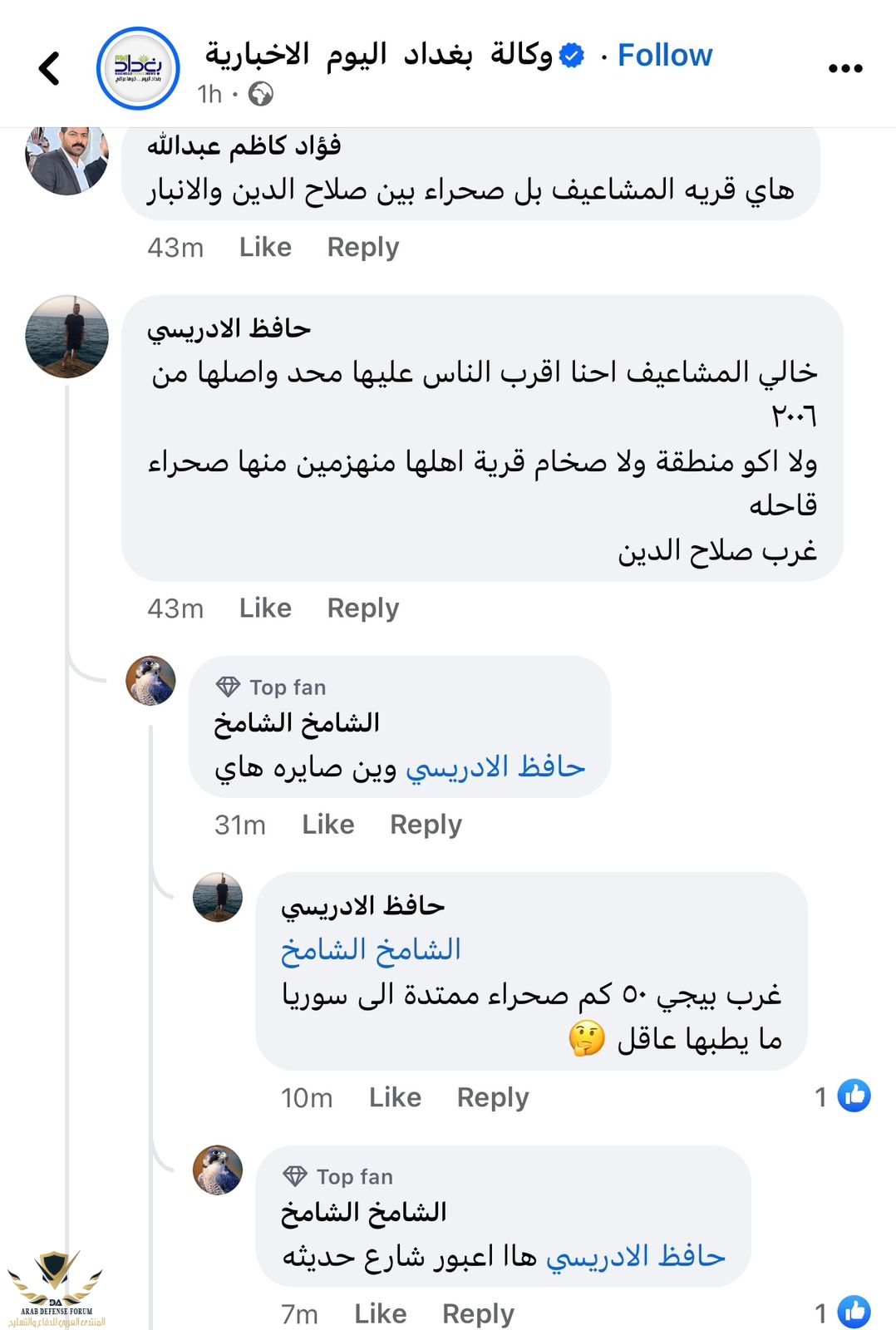
Task: Open mentioned حافظ الادريسي link in 7m reply
Action: click(636, 1256)
